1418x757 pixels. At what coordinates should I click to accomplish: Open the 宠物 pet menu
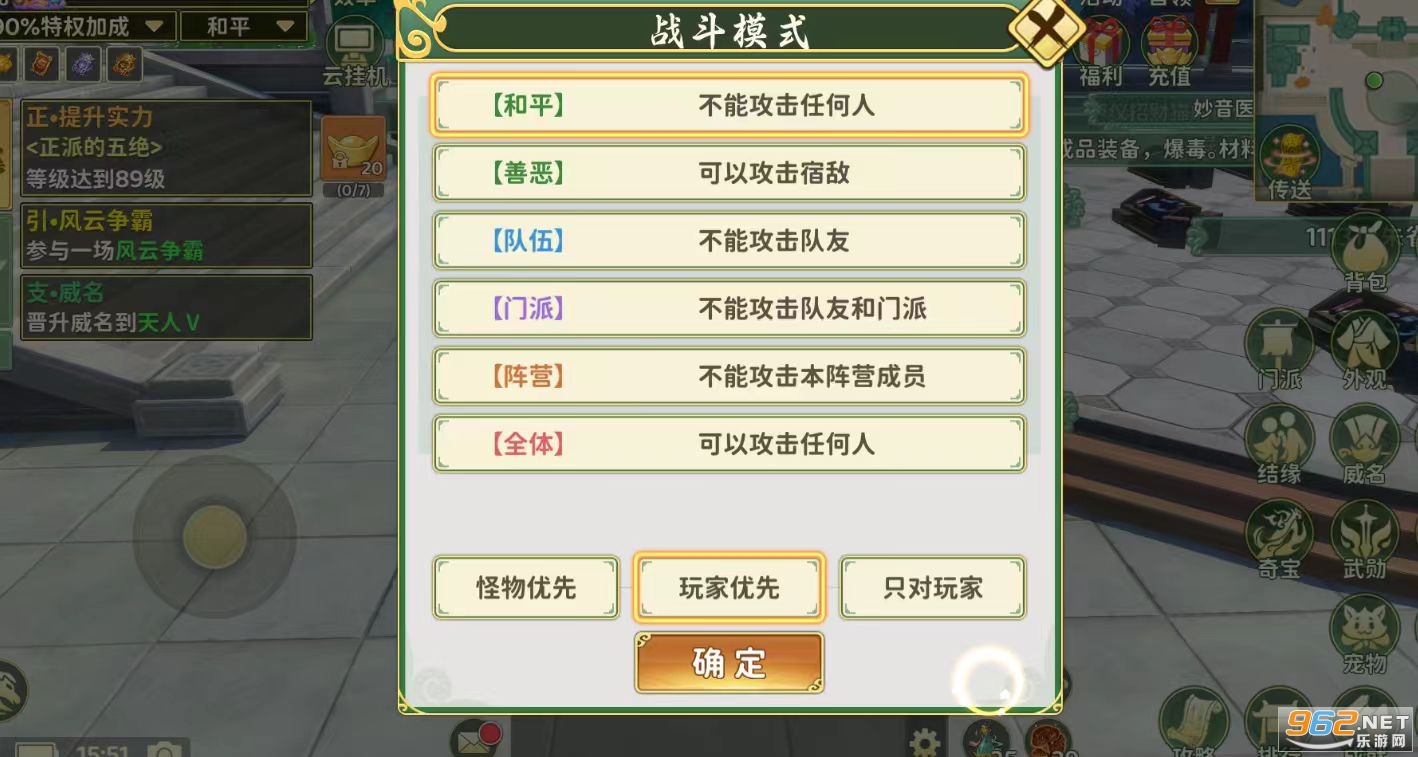coord(1364,636)
